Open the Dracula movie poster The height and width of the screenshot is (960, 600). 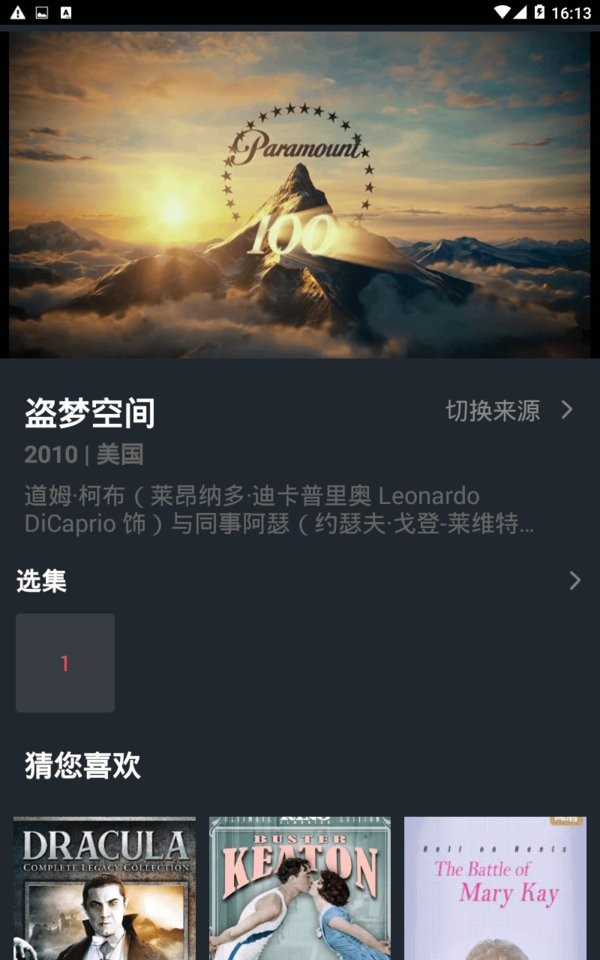coord(104,888)
